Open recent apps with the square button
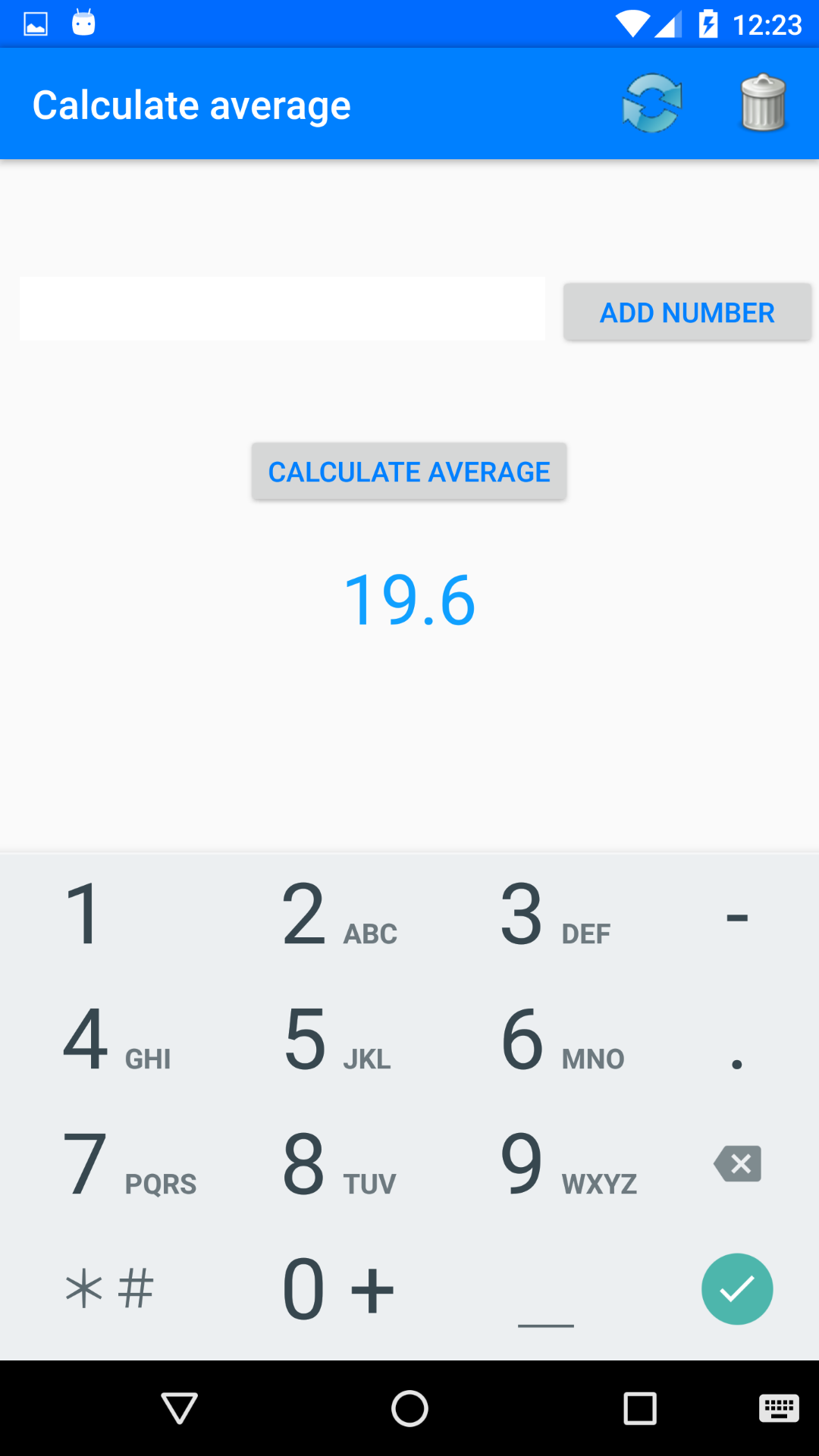 tap(639, 1409)
